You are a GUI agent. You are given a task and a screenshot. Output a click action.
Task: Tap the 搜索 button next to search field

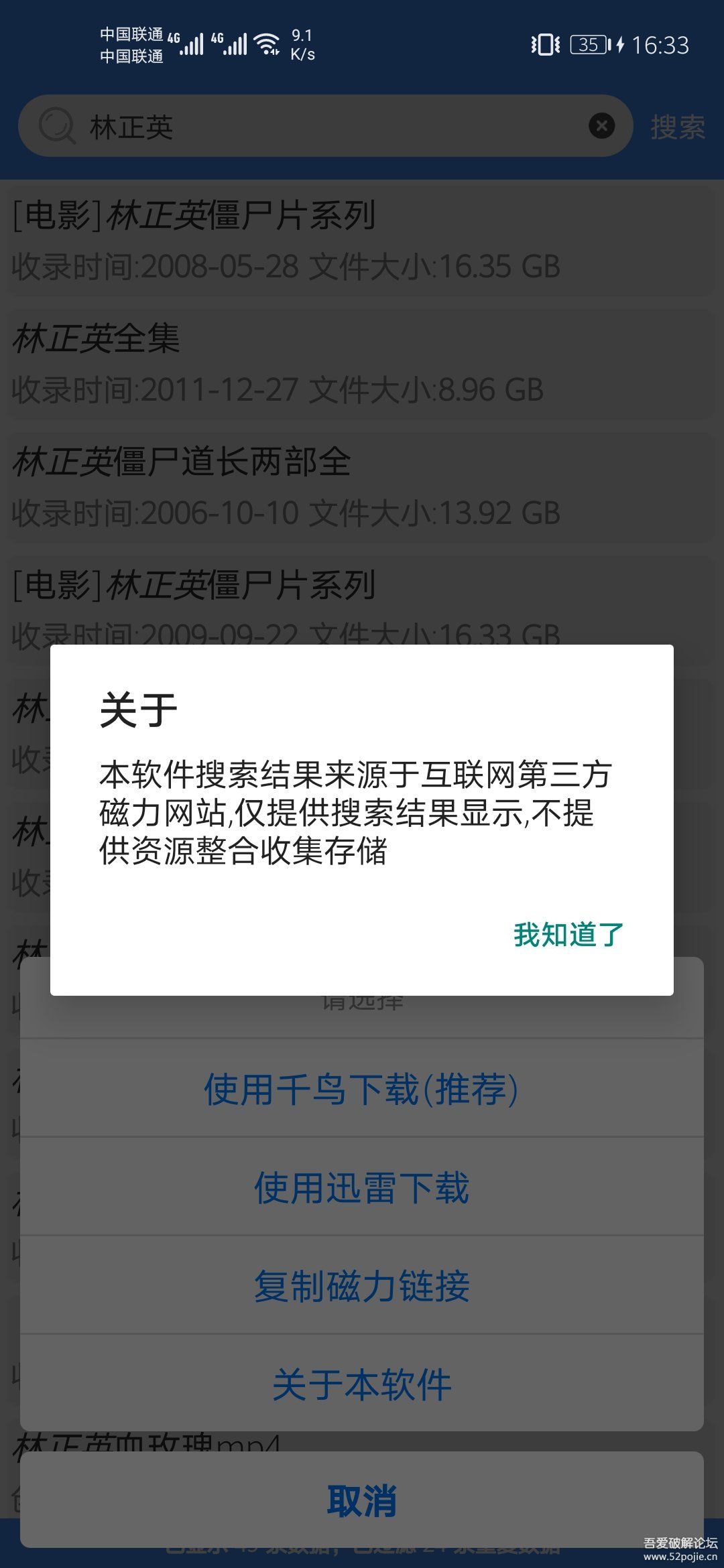pyautogui.click(x=677, y=127)
